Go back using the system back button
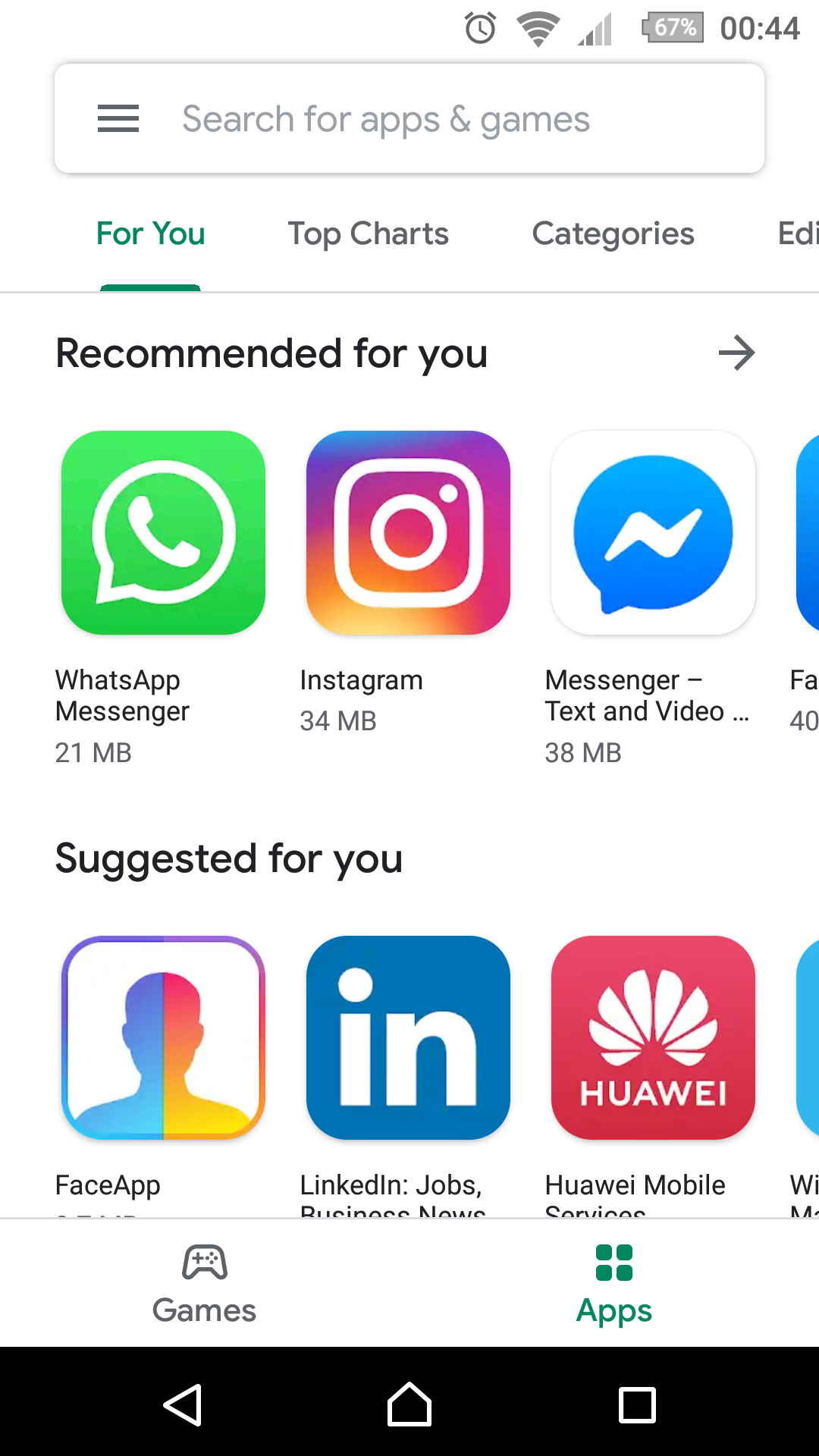This screenshot has width=819, height=1456. click(183, 1405)
